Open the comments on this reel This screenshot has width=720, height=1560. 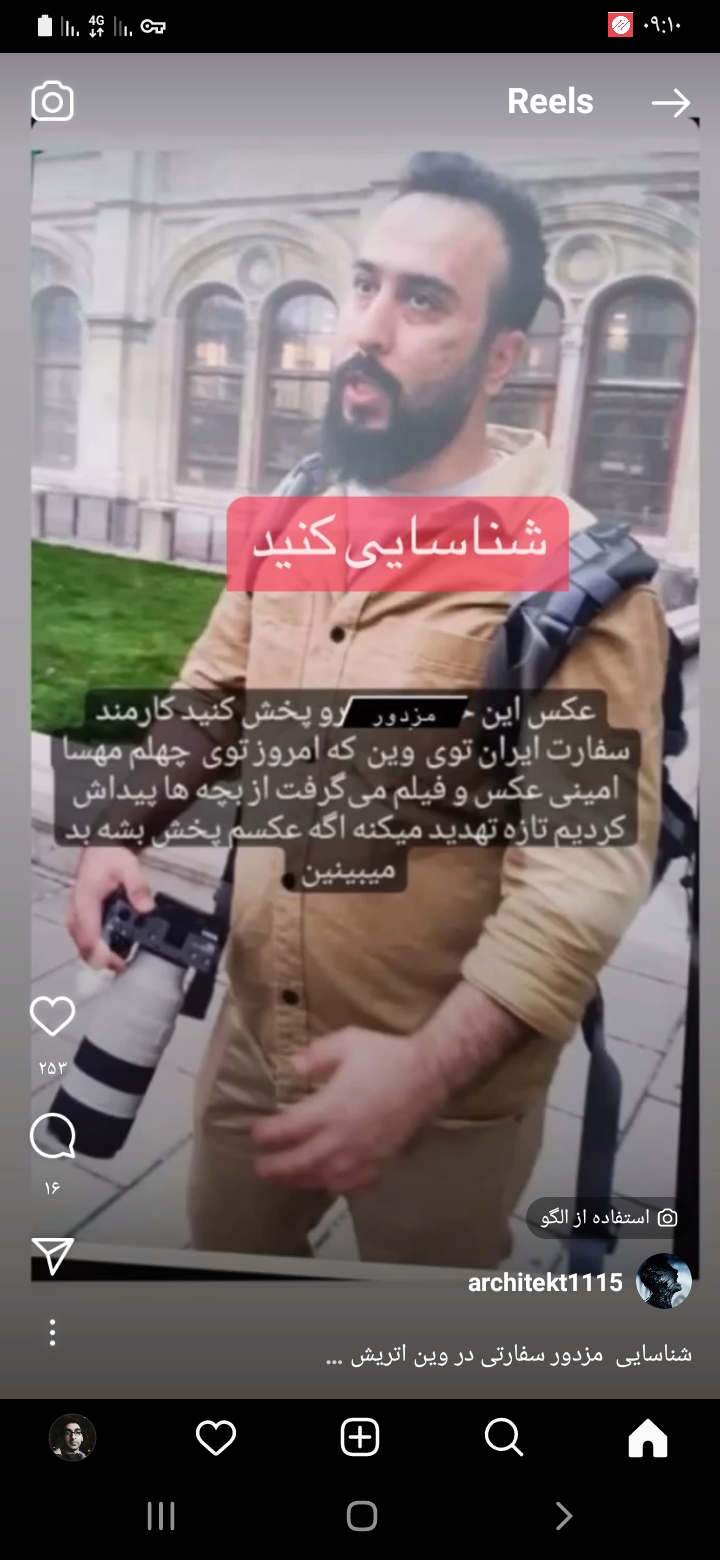(x=52, y=1136)
